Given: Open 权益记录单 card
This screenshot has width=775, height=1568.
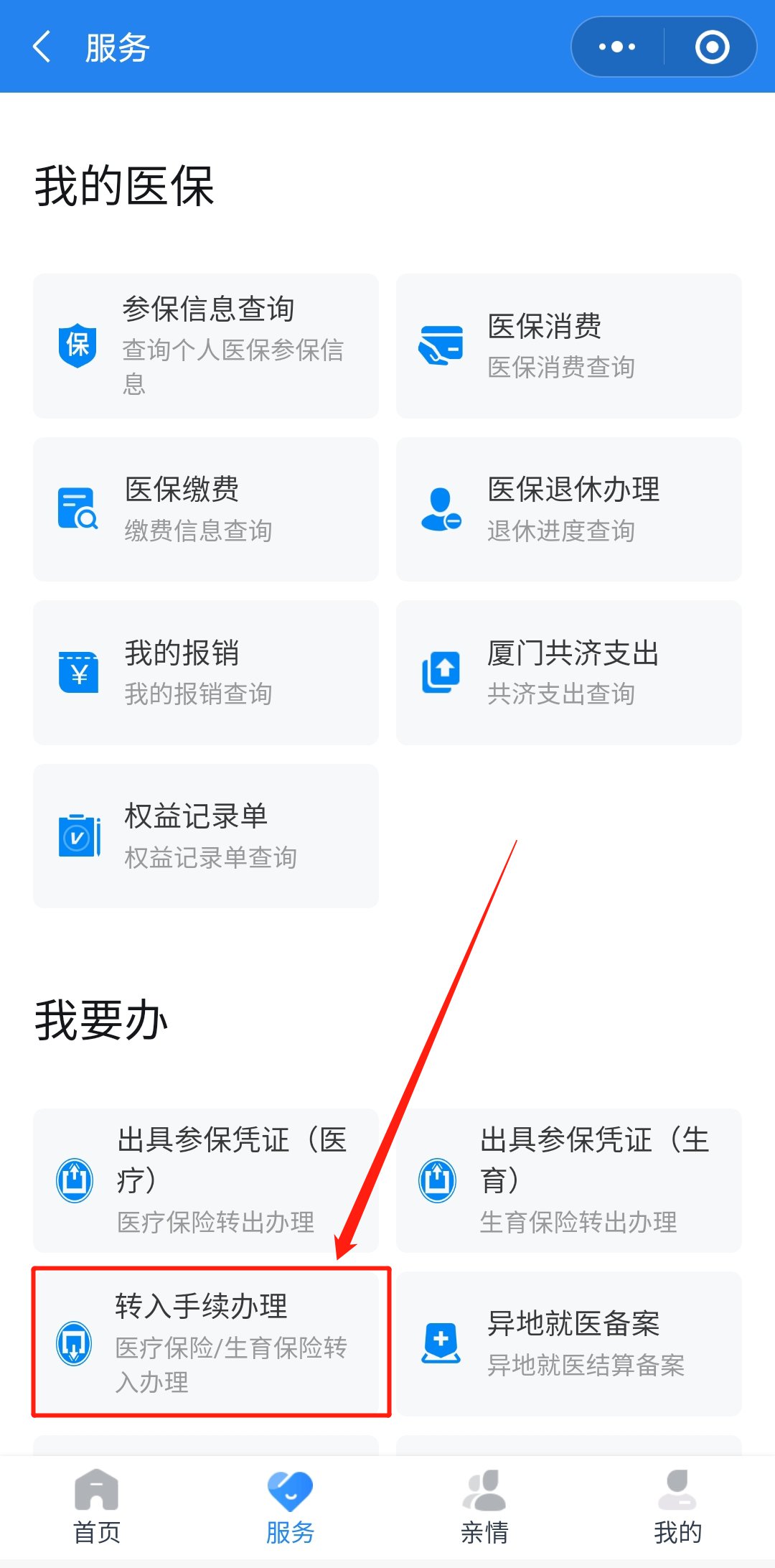Looking at the screenshot, I should pyautogui.click(x=206, y=836).
